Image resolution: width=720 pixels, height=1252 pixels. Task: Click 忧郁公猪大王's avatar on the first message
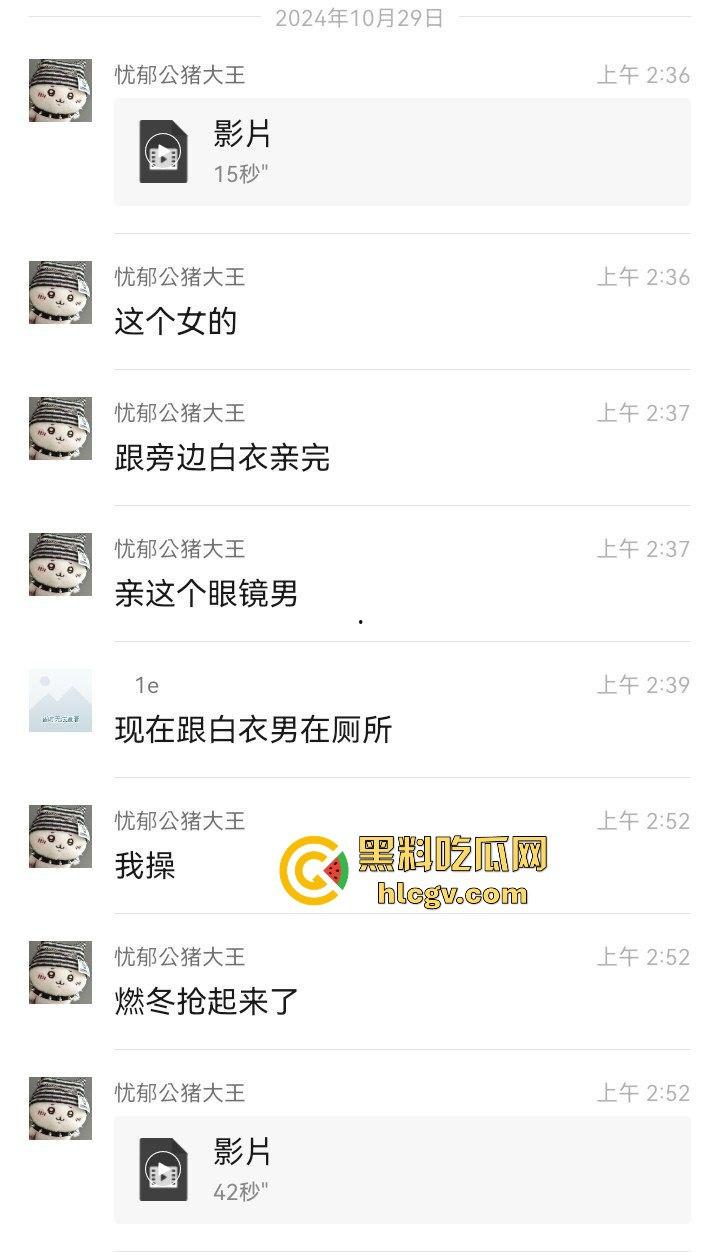58,88
